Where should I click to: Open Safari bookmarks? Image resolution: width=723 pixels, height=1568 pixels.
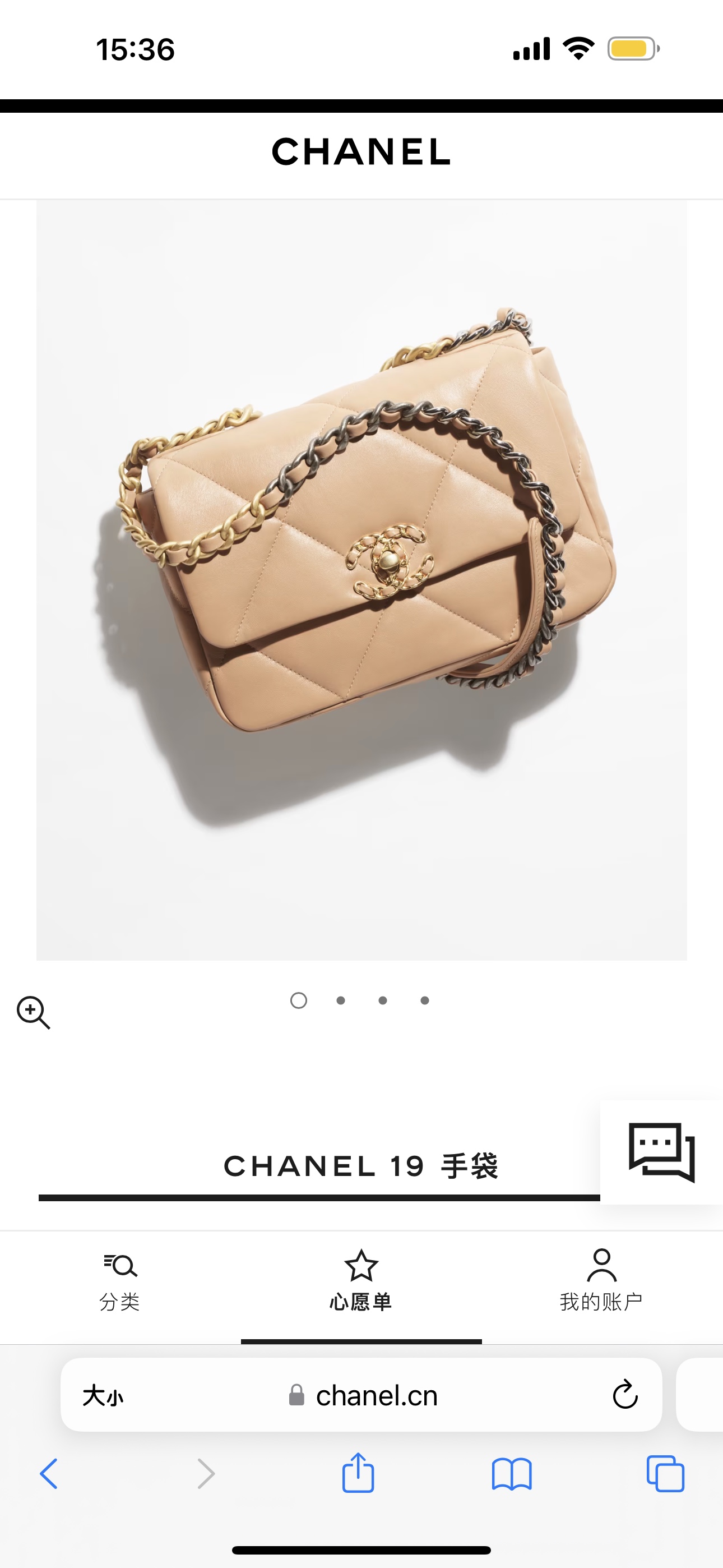(511, 1474)
